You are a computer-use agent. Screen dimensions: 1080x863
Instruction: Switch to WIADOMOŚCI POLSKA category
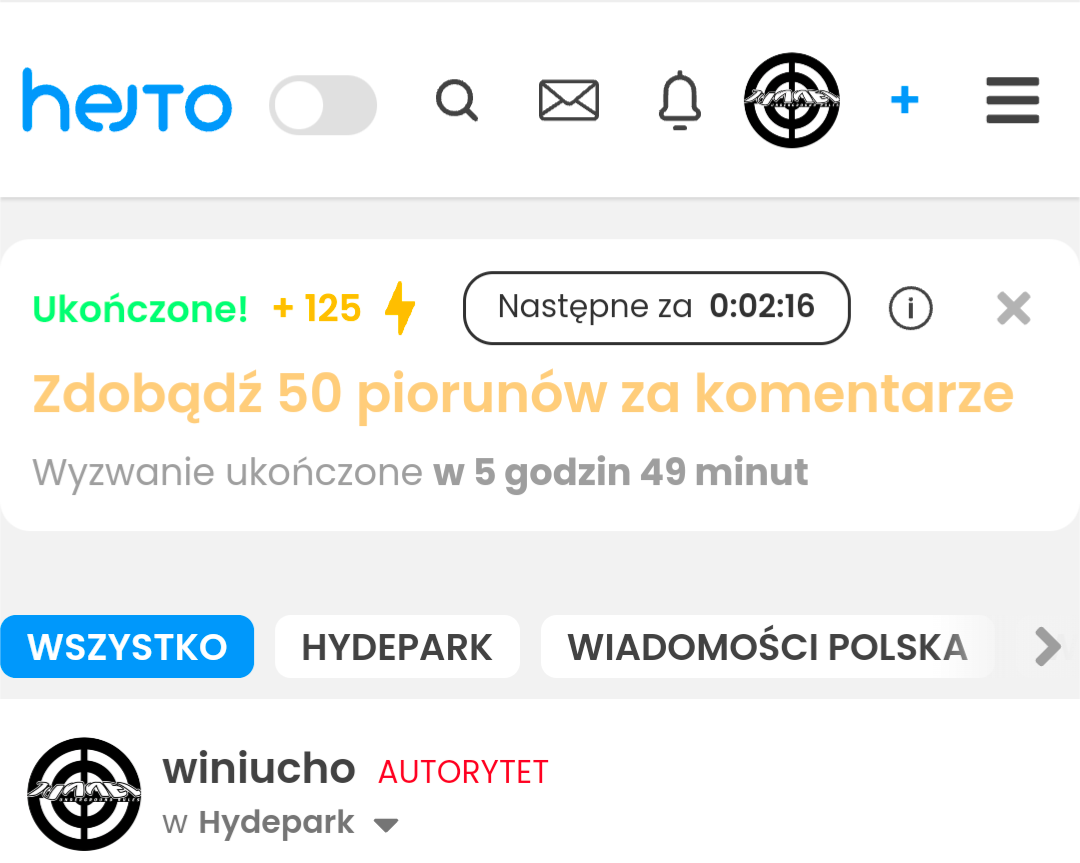click(767, 647)
